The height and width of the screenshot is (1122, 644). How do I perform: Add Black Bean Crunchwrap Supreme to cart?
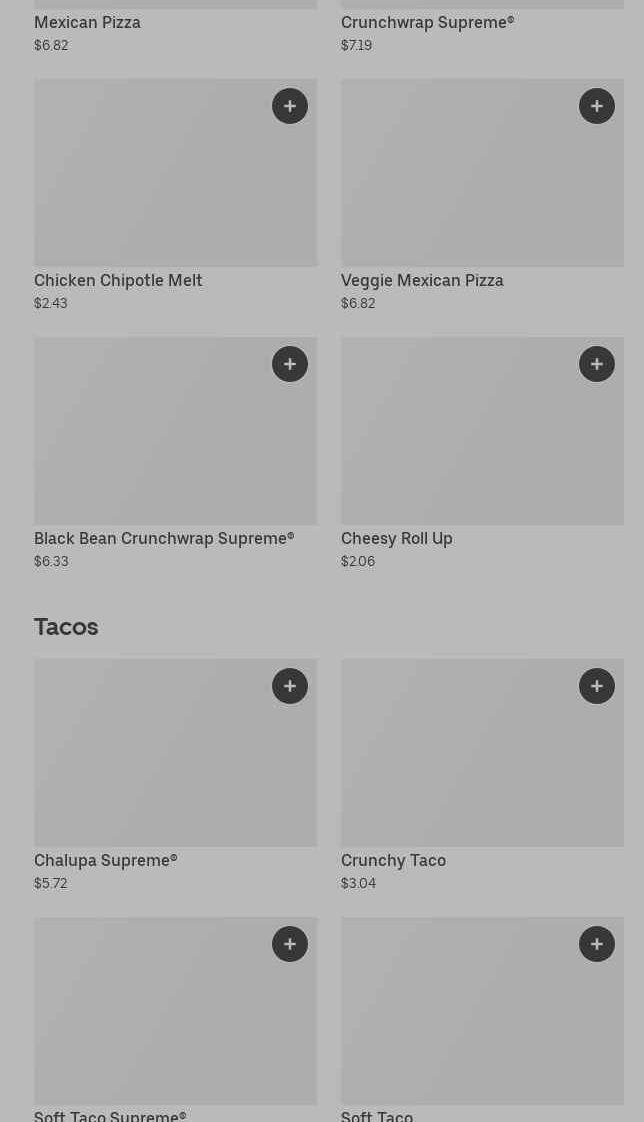tap(290, 364)
